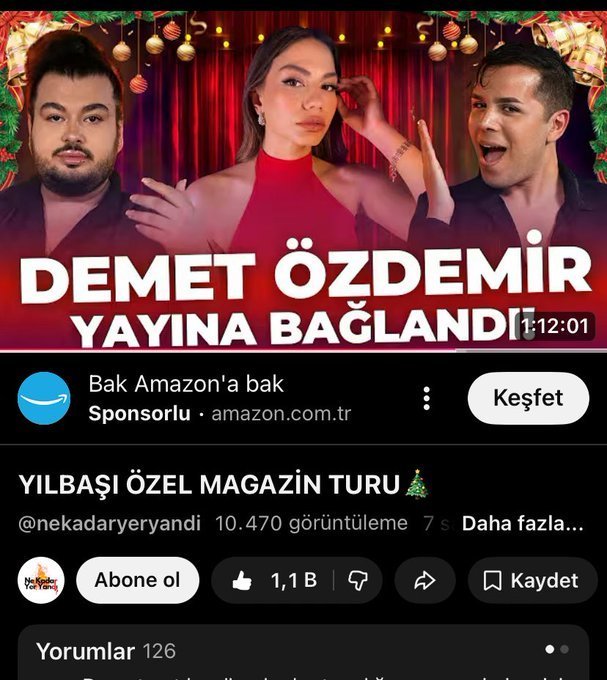Like the video with 1,1 B likes
Screen dimensions: 607x680
pyautogui.click(x=274, y=581)
